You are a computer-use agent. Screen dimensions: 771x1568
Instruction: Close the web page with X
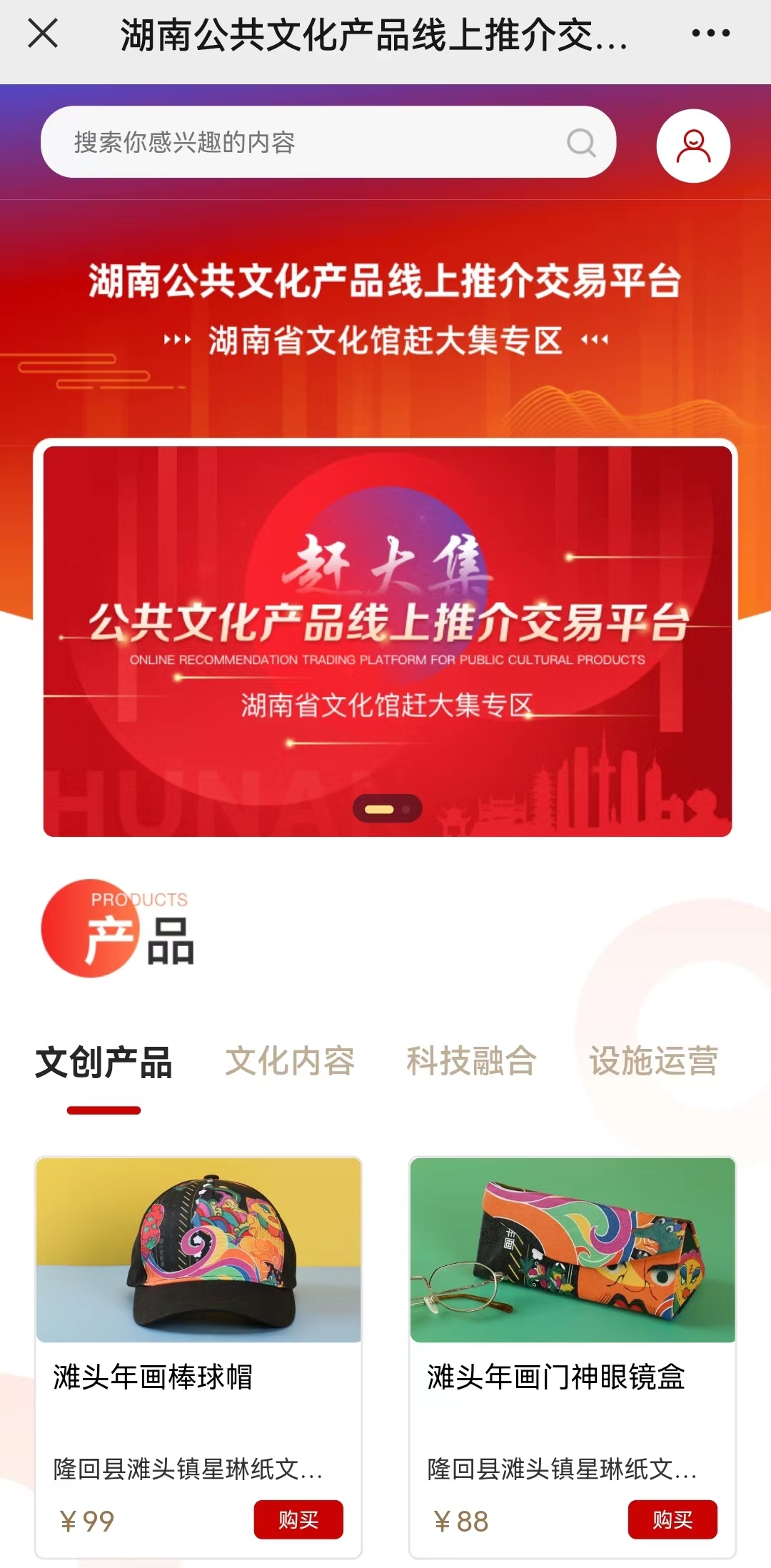(x=43, y=34)
